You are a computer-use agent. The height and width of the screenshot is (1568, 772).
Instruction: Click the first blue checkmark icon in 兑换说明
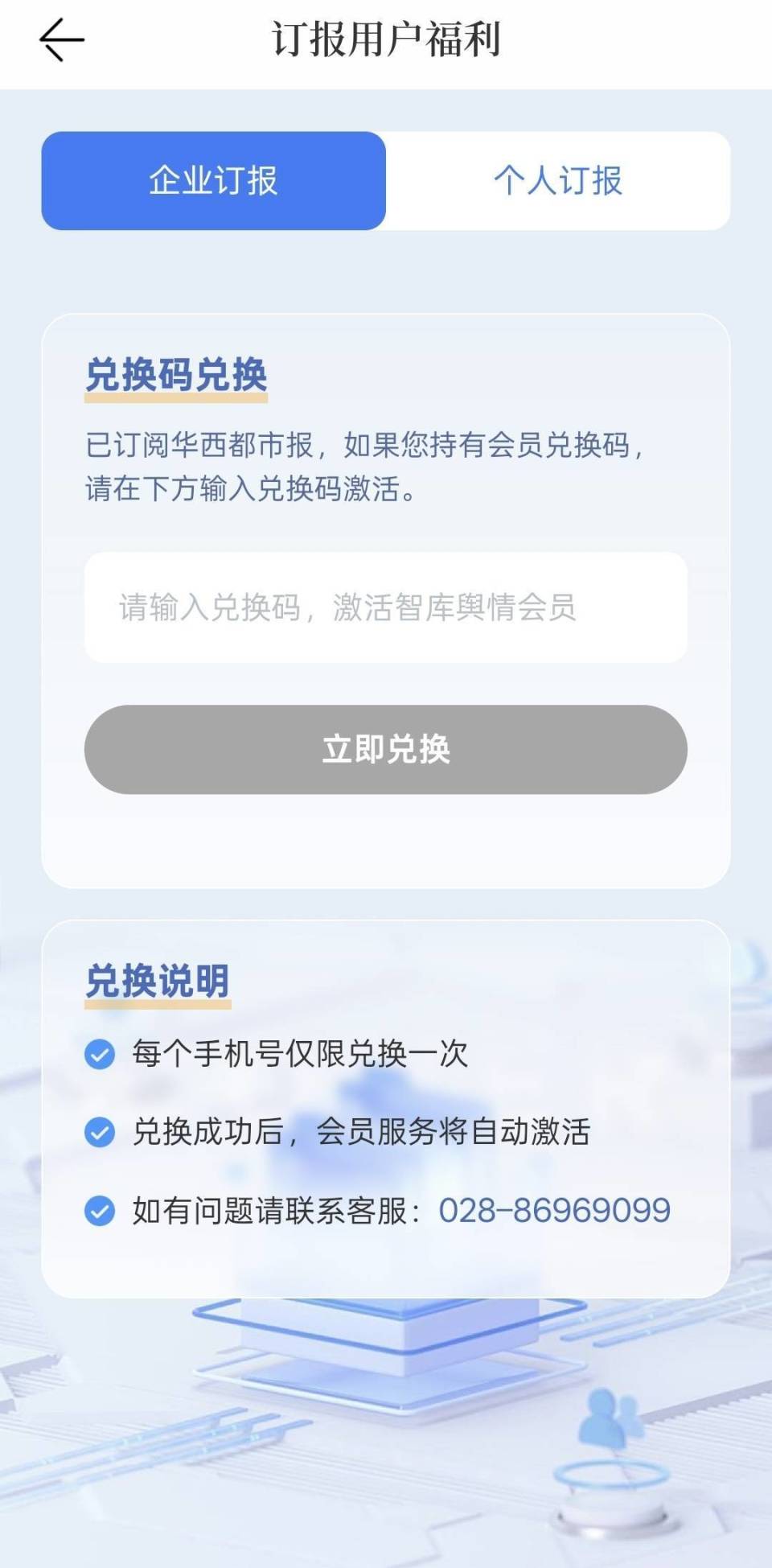[x=99, y=1056]
